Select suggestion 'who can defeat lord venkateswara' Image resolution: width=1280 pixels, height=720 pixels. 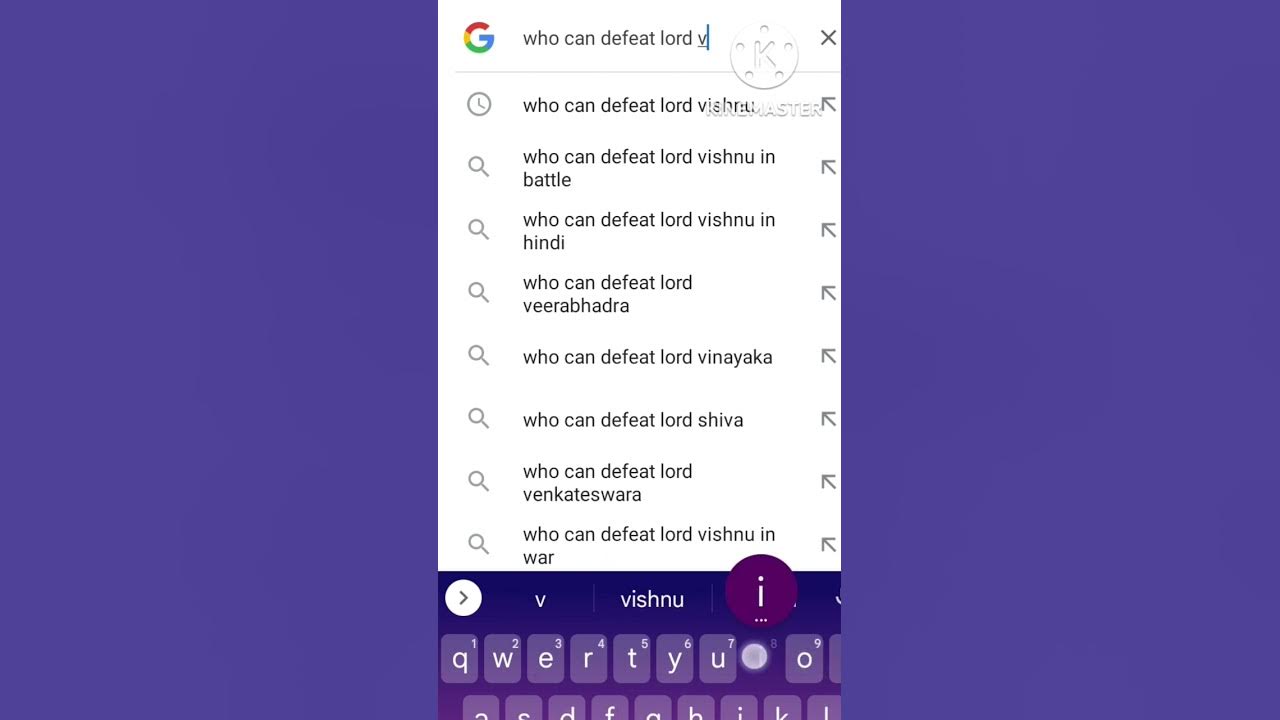[x=608, y=483]
